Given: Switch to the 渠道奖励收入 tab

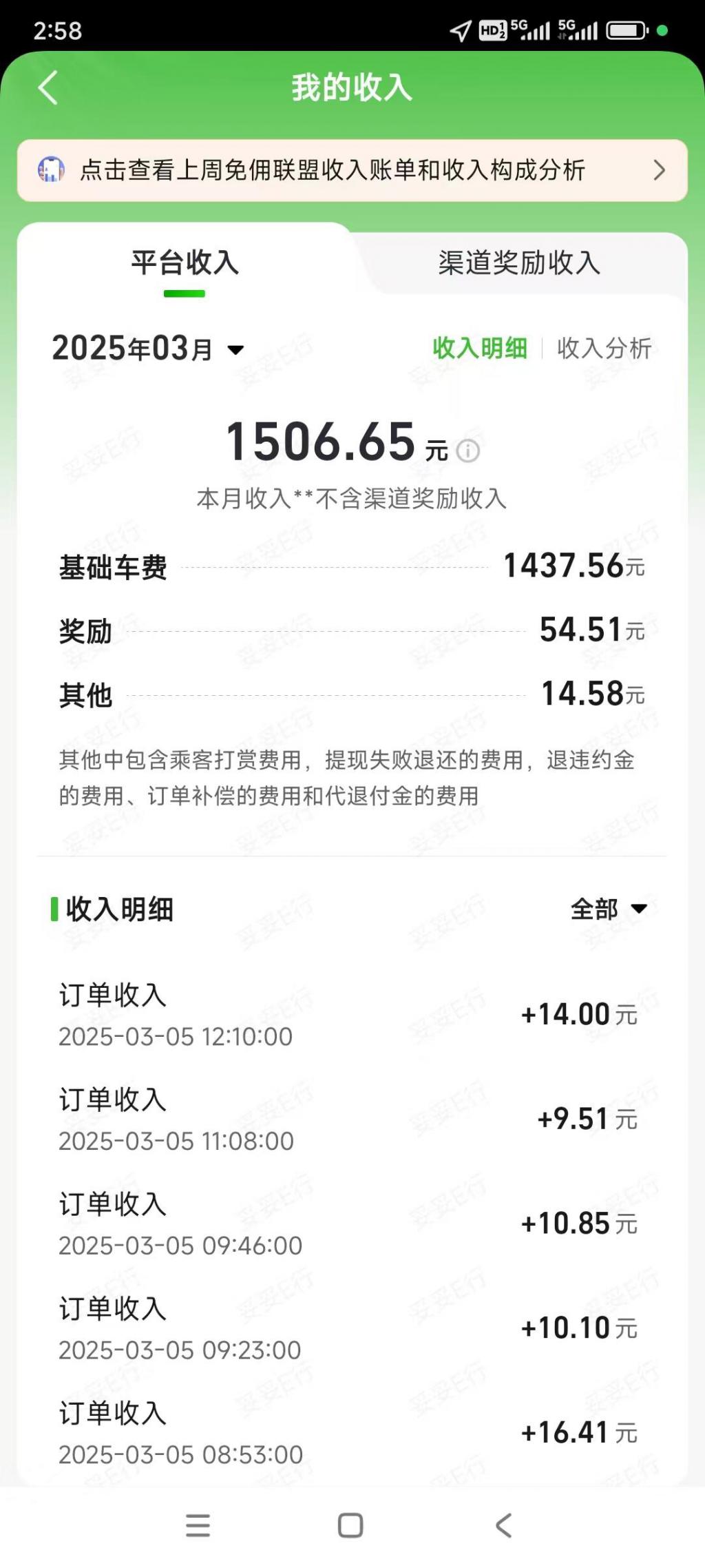Looking at the screenshot, I should [519, 263].
